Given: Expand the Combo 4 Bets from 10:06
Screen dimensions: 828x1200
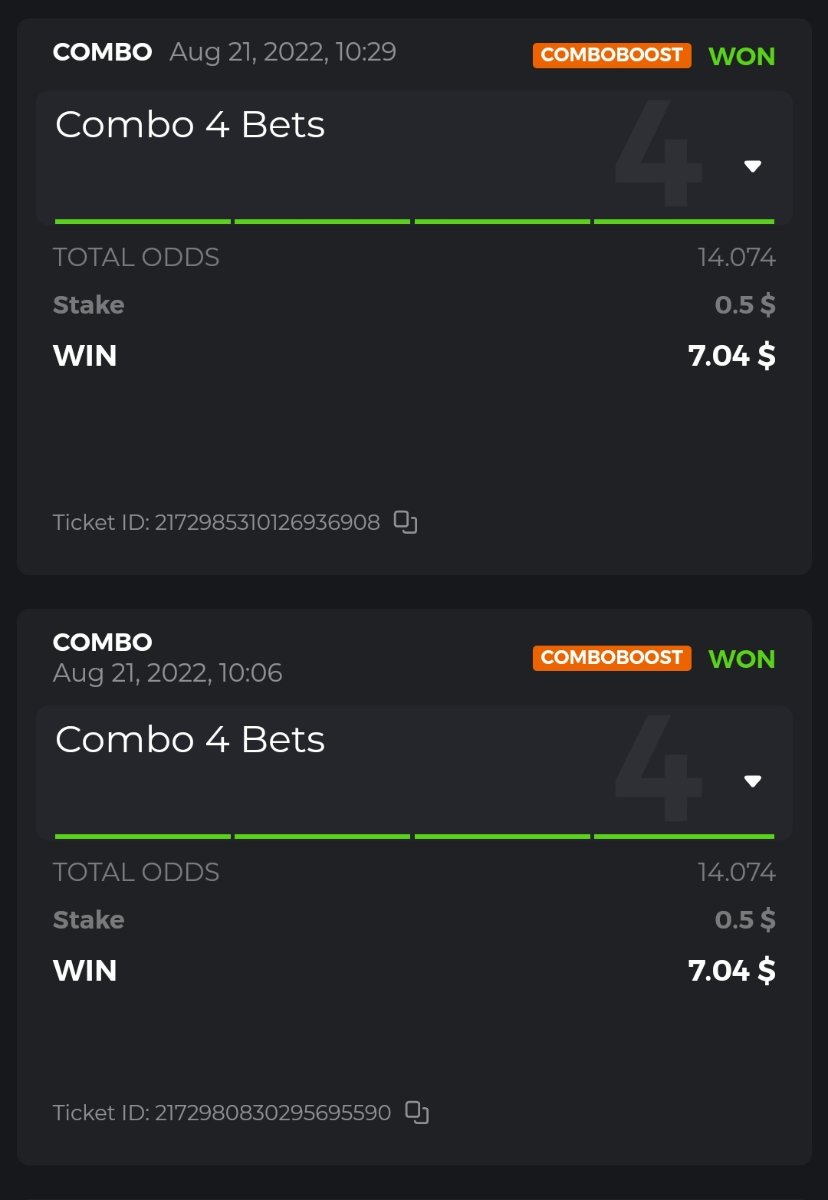Looking at the screenshot, I should click(x=753, y=781).
